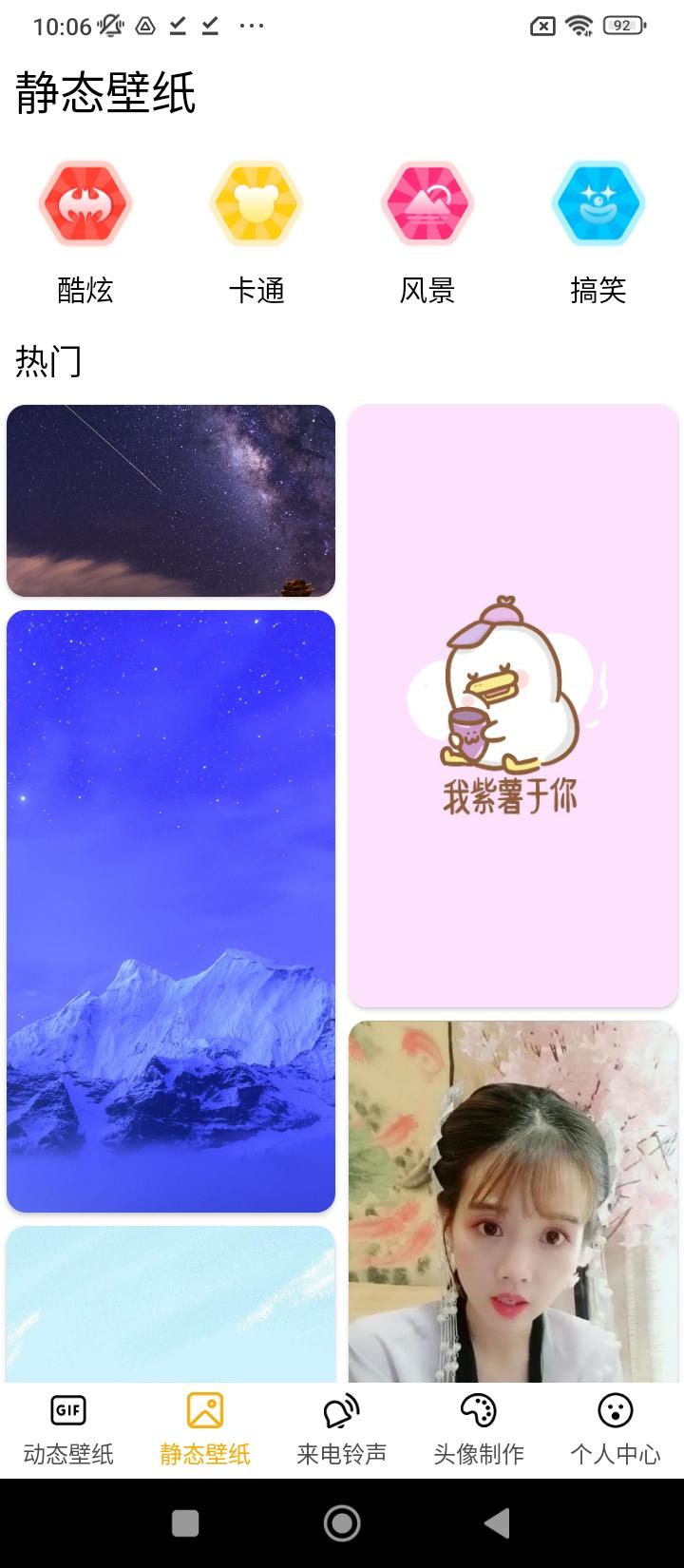
Task: Open the Milky Way night sky wallpaper
Action: (171, 501)
